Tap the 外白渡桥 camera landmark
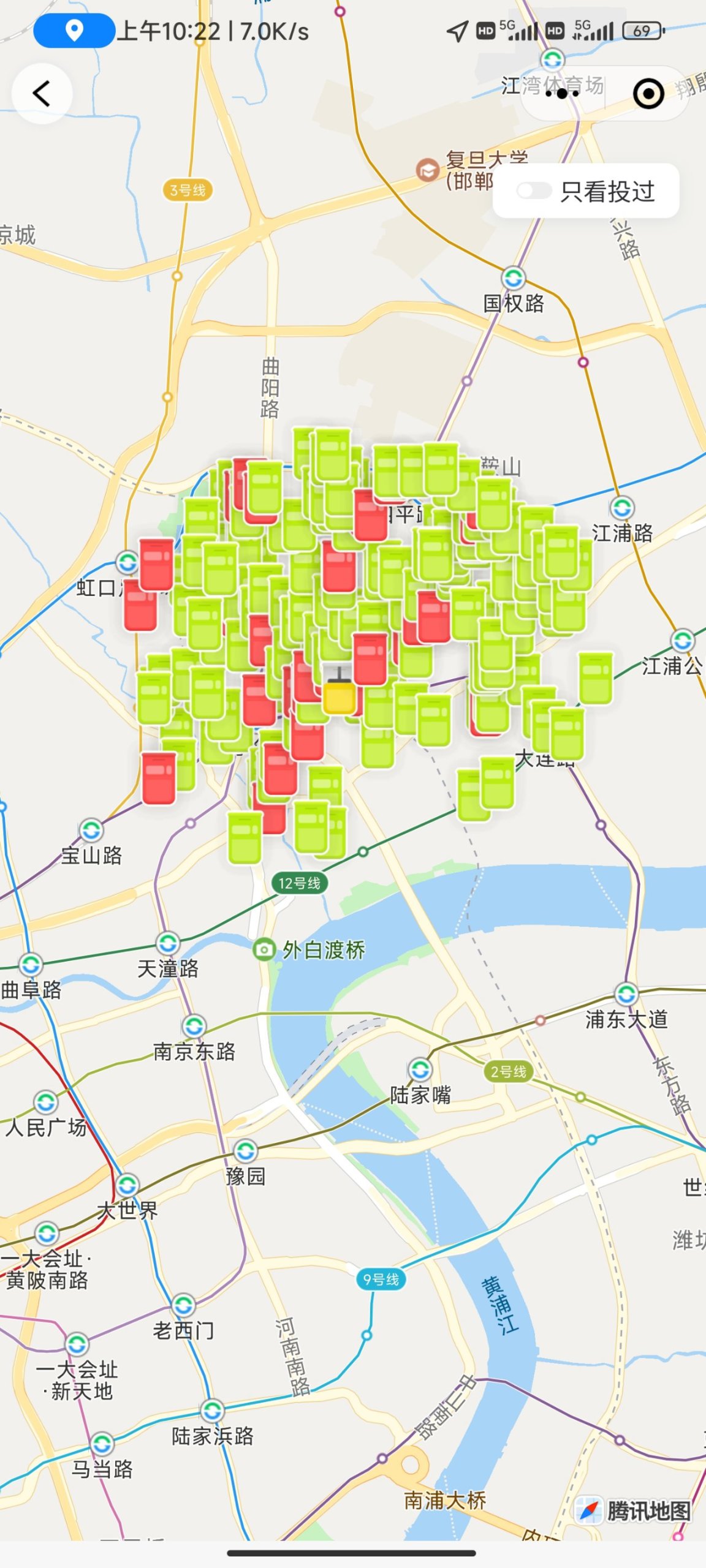Viewport: 706px width, 1568px height. pos(264,950)
